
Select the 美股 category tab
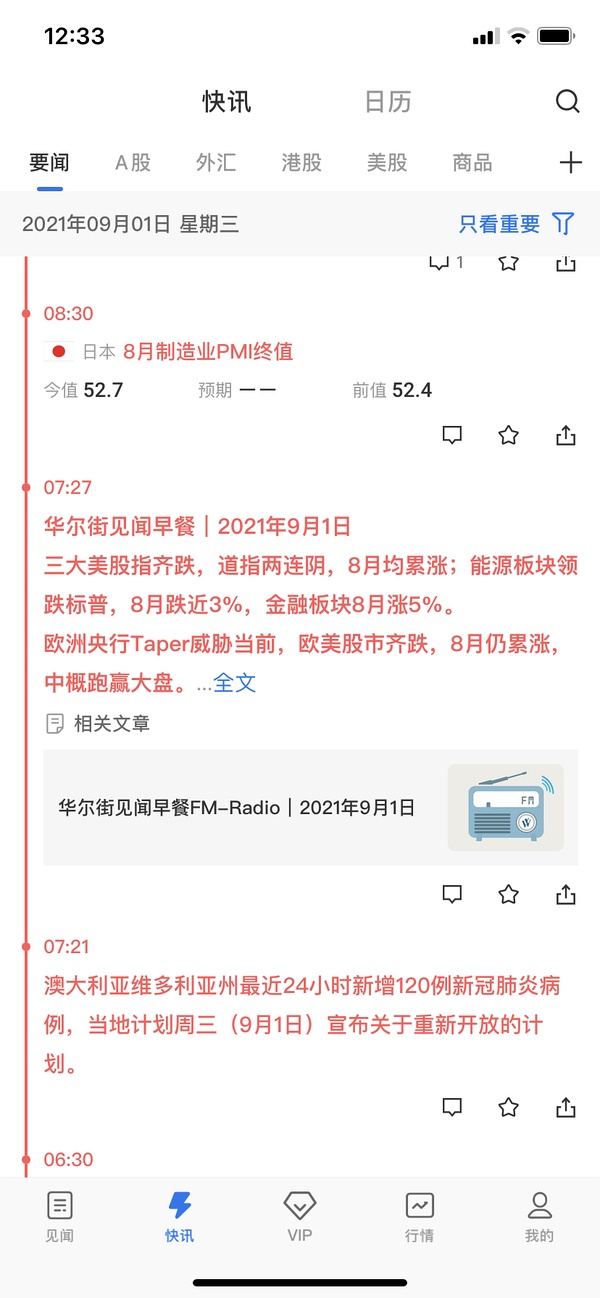click(x=387, y=163)
